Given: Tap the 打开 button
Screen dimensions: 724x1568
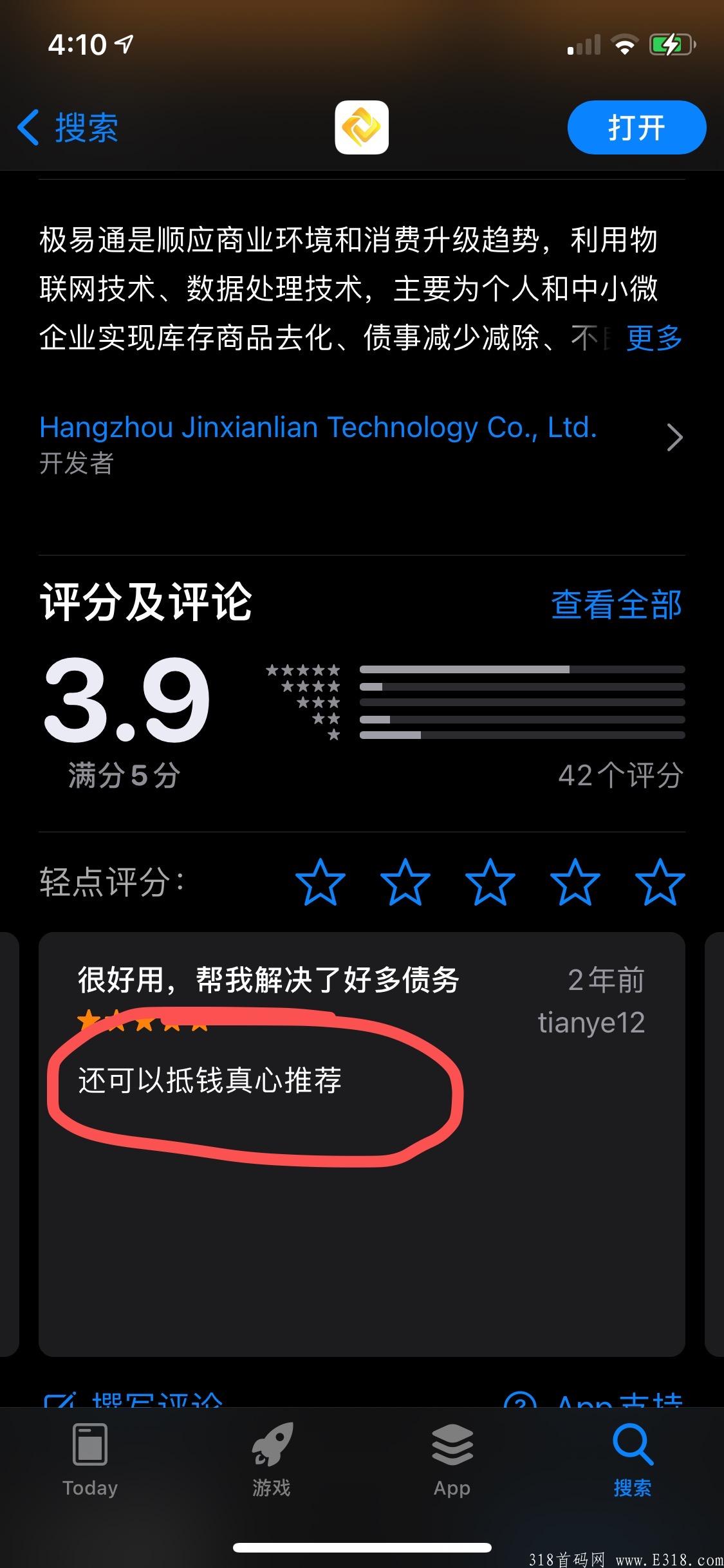Looking at the screenshot, I should tap(636, 127).
